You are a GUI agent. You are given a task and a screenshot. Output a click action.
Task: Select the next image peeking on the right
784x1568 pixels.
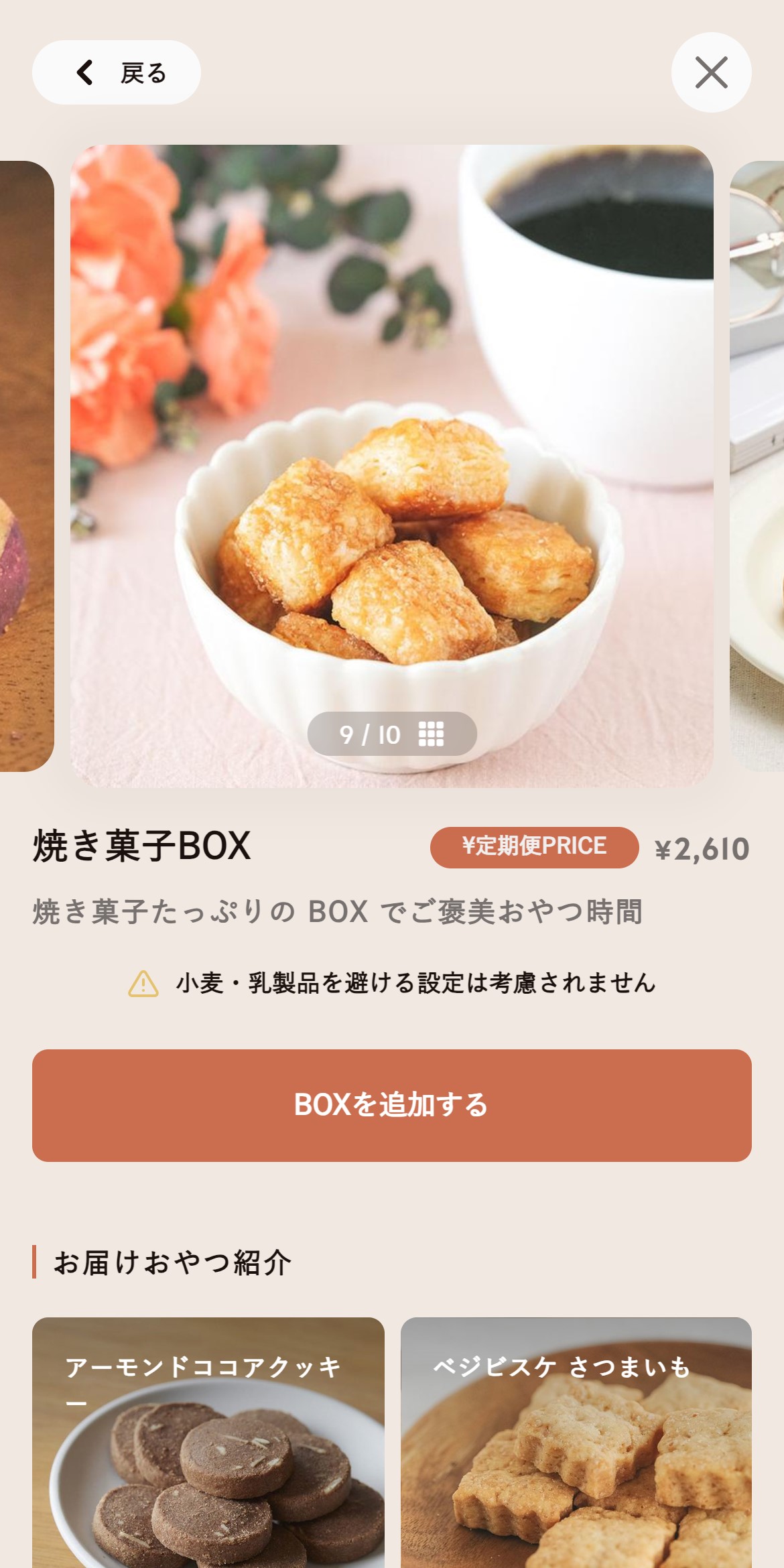click(x=757, y=466)
